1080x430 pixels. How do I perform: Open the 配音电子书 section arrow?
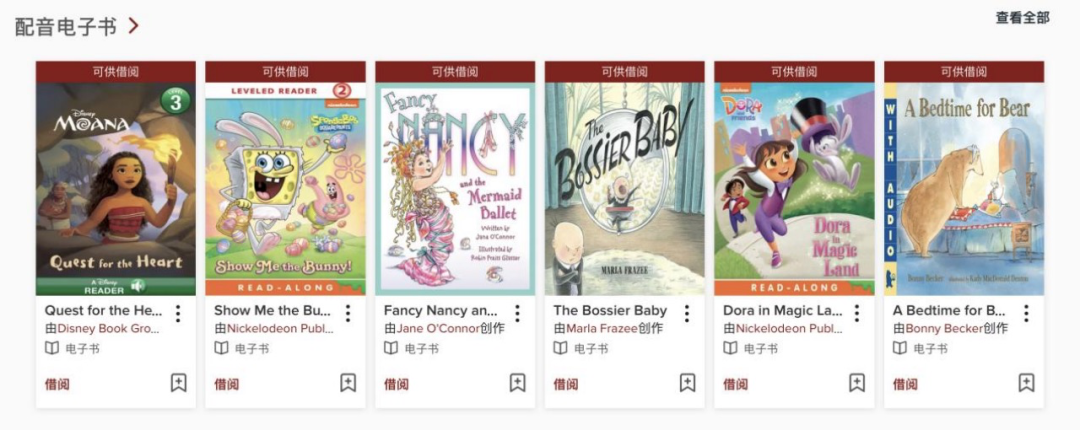(134, 26)
